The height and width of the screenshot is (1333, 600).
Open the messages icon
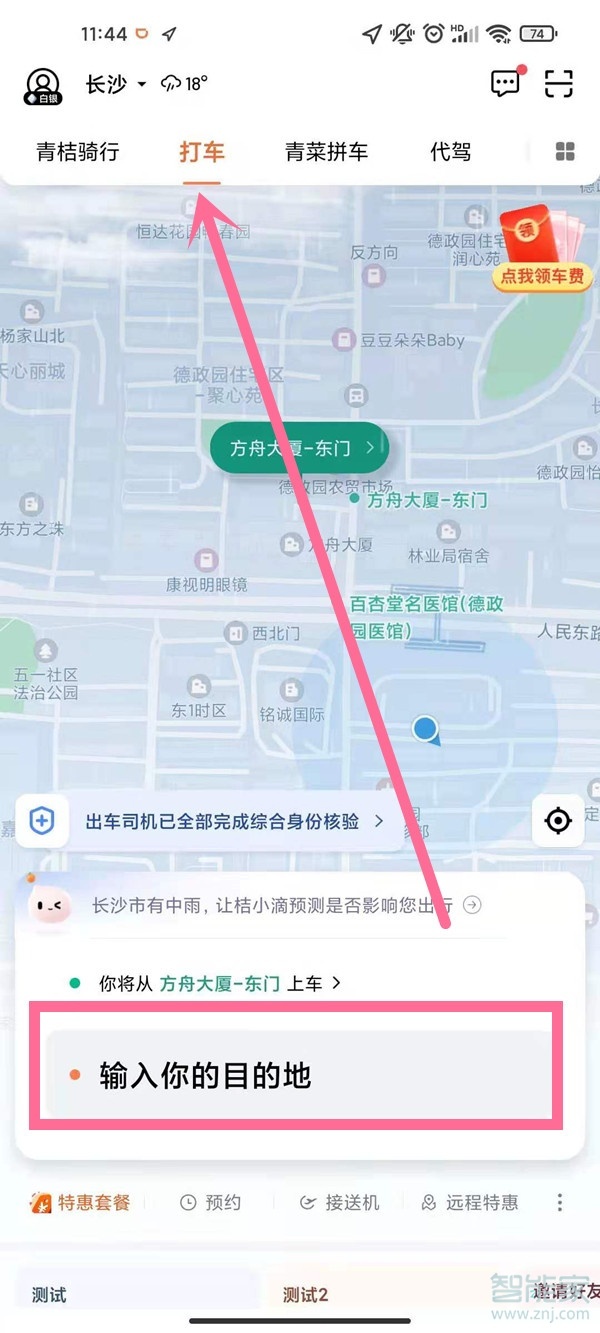505,84
